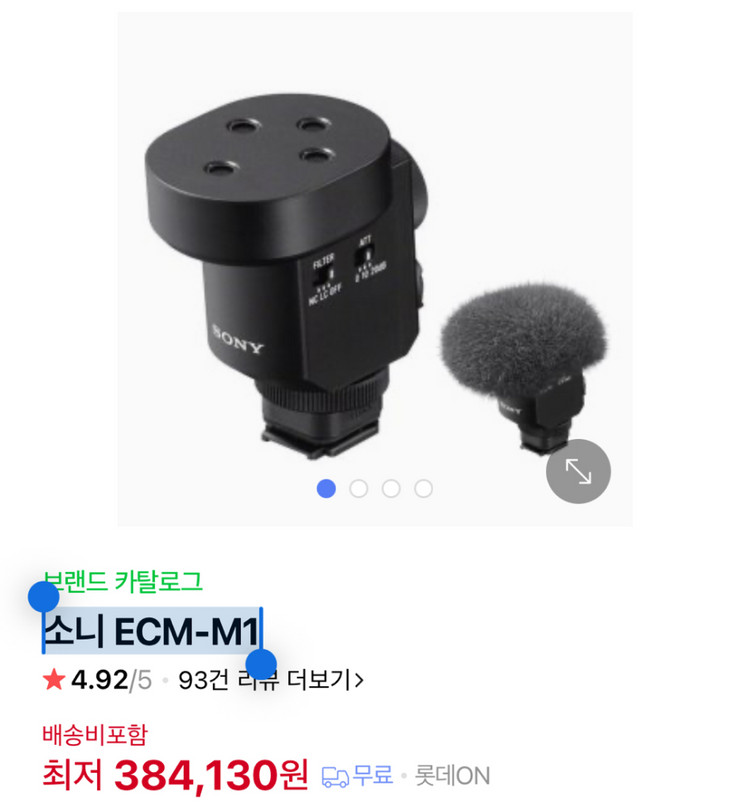Click the 무료 shipping label
The width and height of the screenshot is (750, 812).
[x=372, y=774]
